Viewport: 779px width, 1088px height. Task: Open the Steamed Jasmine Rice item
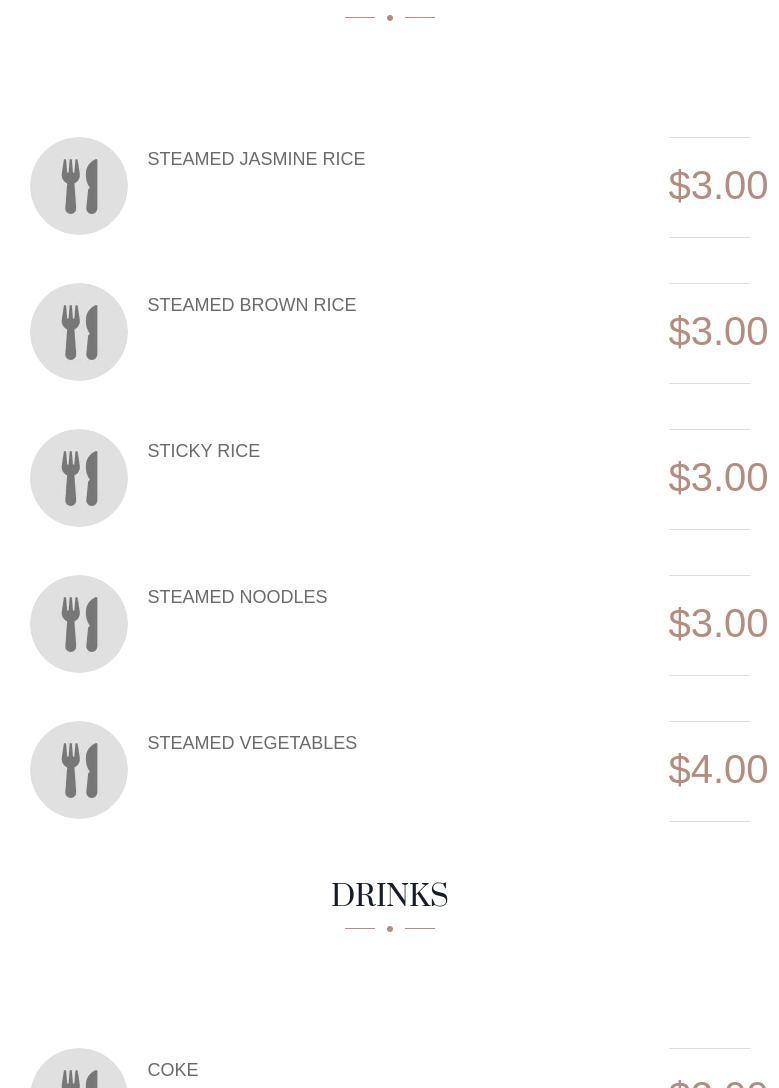256,159
